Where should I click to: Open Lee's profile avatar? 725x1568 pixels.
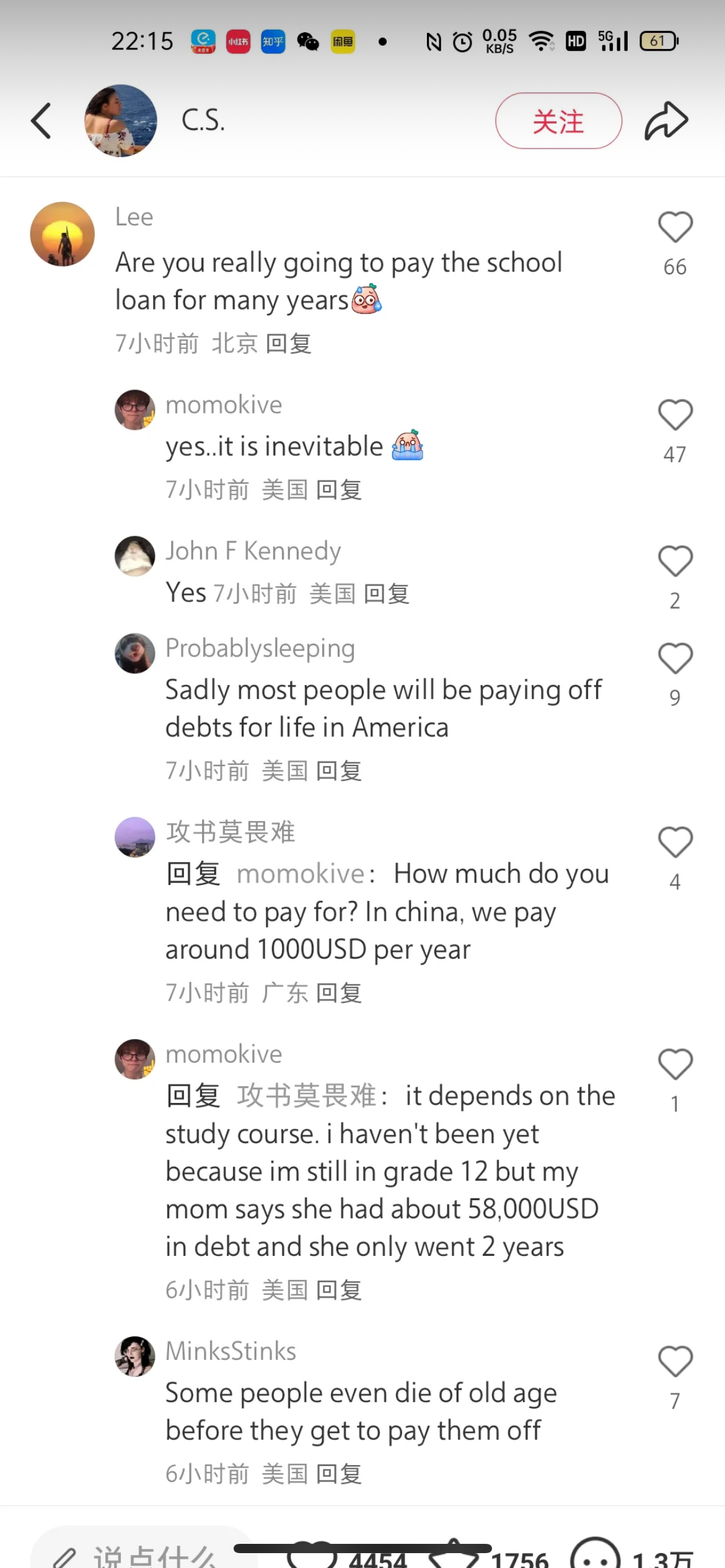63,234
